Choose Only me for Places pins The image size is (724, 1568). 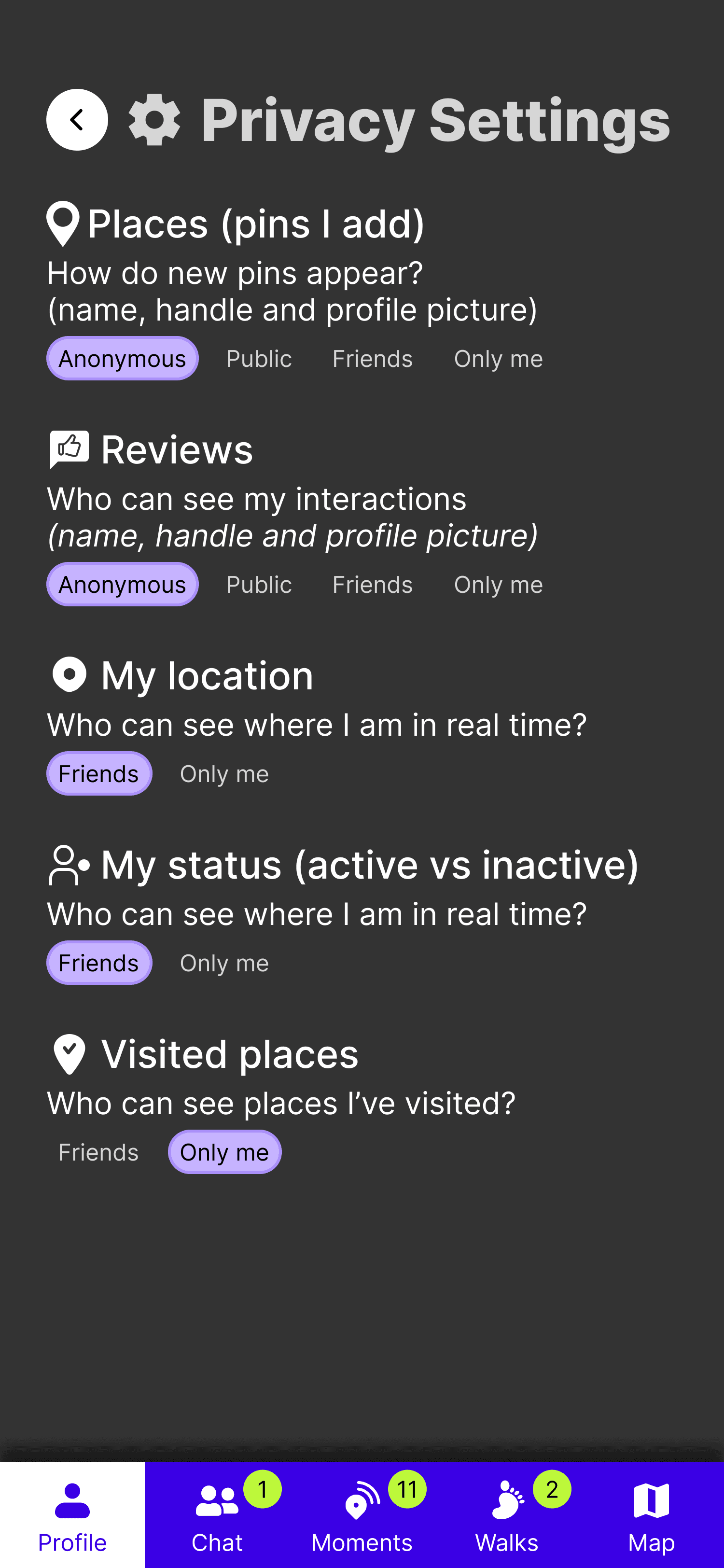[498, 359]
